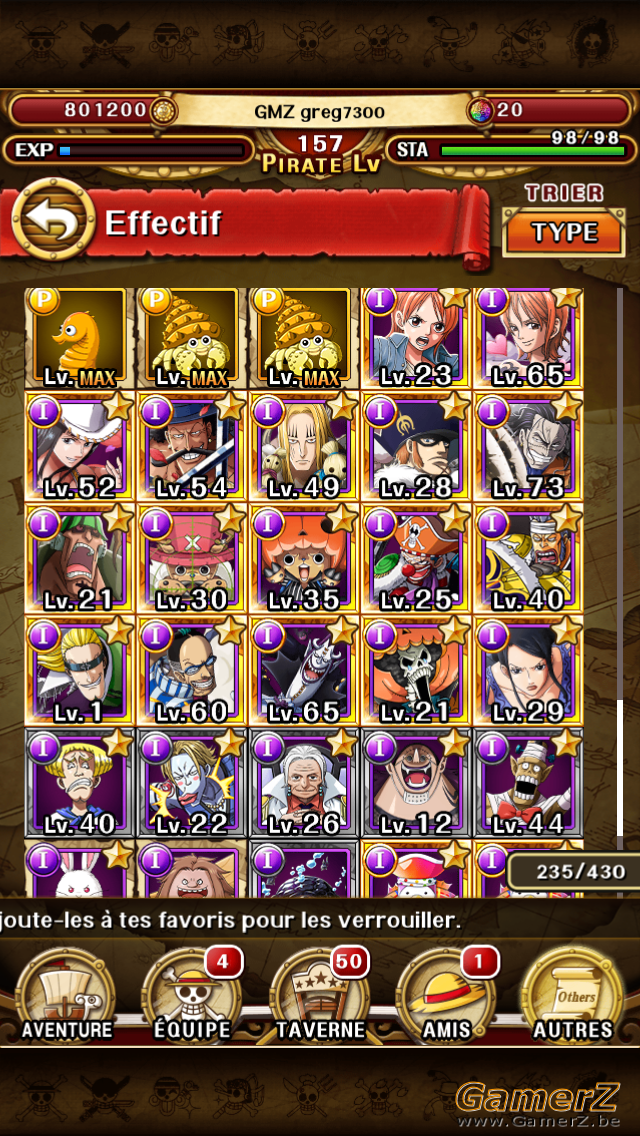640x1136 pixels.
Task: Open the Lv. 54 character card
Action: tap(191, 448)
